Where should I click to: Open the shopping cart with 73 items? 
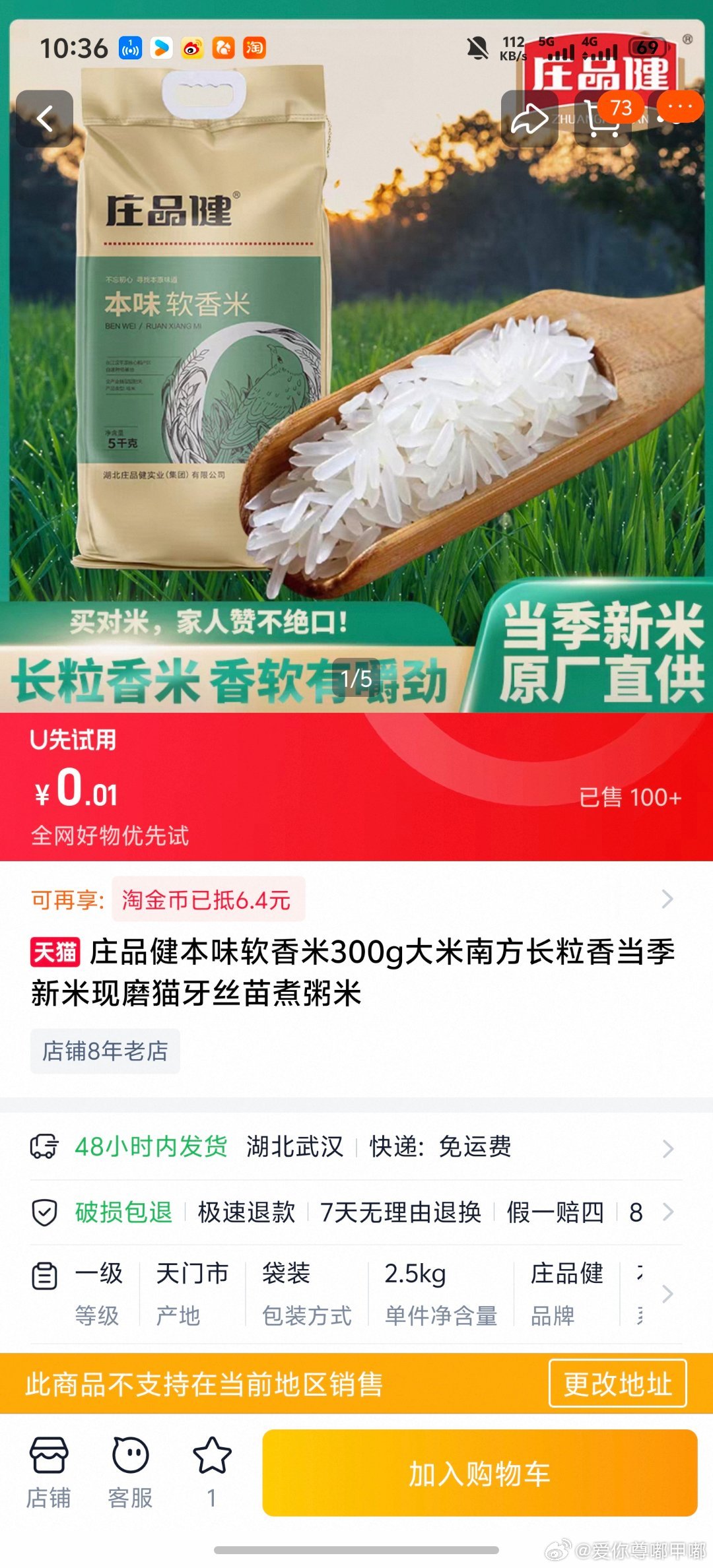(x=603, y=119)
